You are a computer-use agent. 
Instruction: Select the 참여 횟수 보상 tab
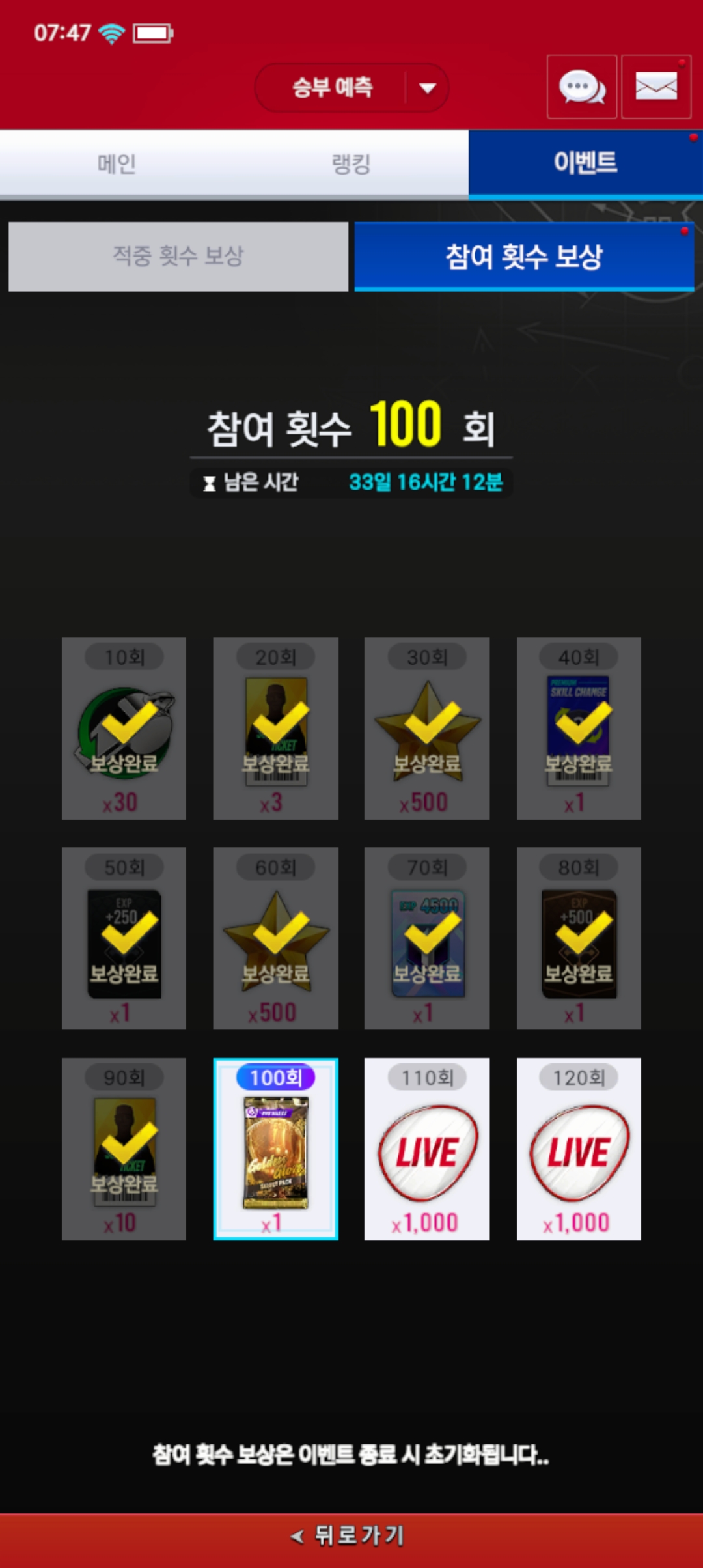click(x=525, y=256)
